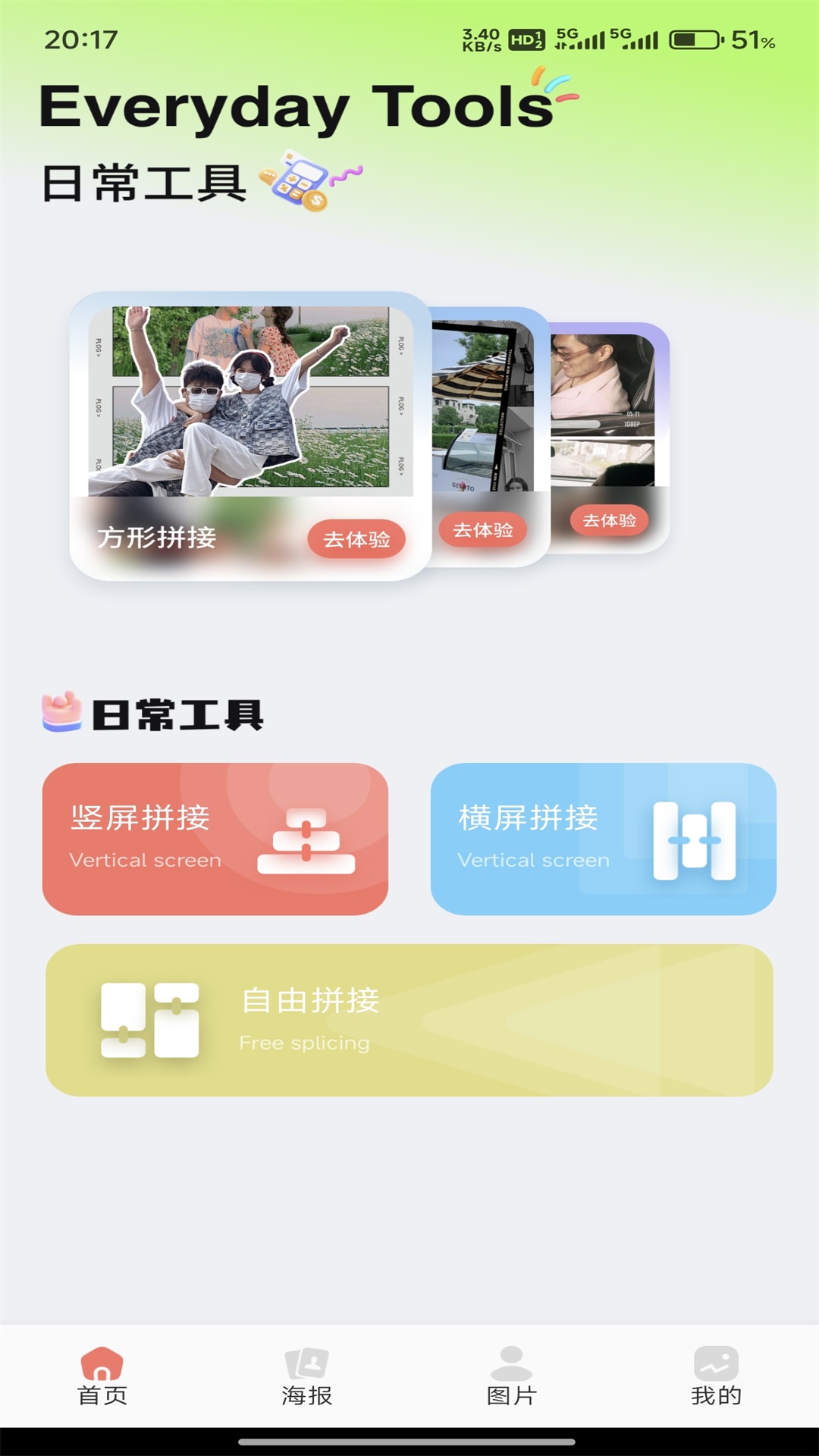The width and height of the screenshot is (819, 1456).
Task: Switch to the 海报 tab
Action: click(x=307, y=1376)
